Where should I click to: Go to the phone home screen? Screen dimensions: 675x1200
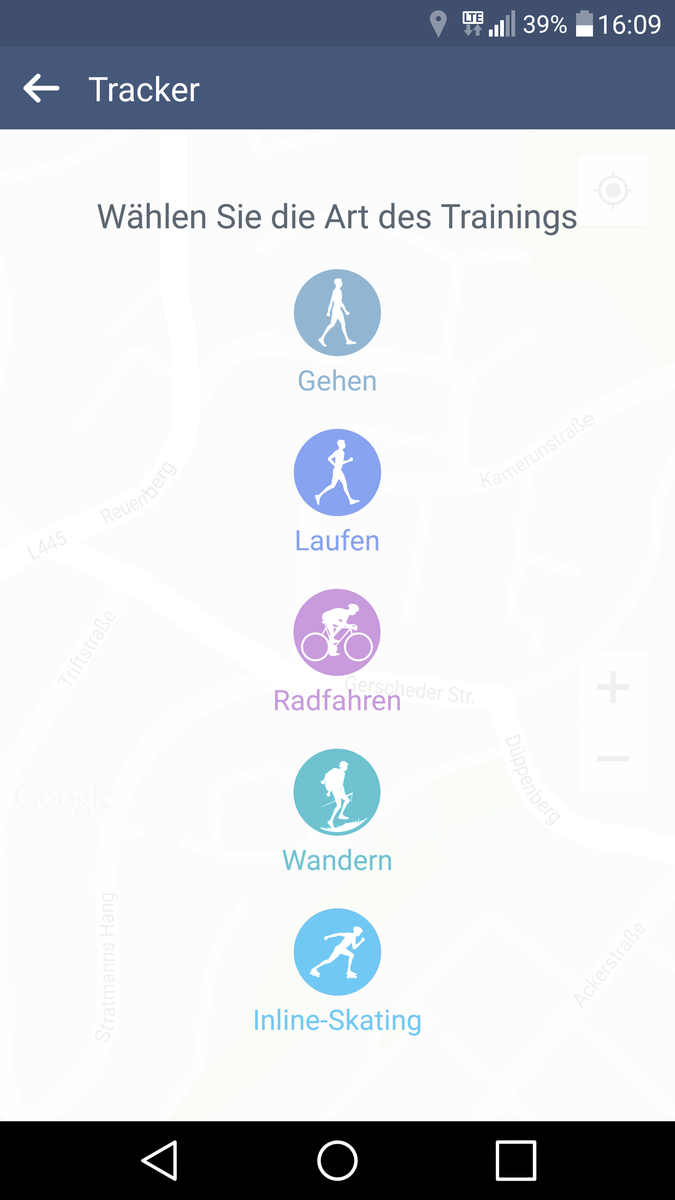[x=337, y=1161]
